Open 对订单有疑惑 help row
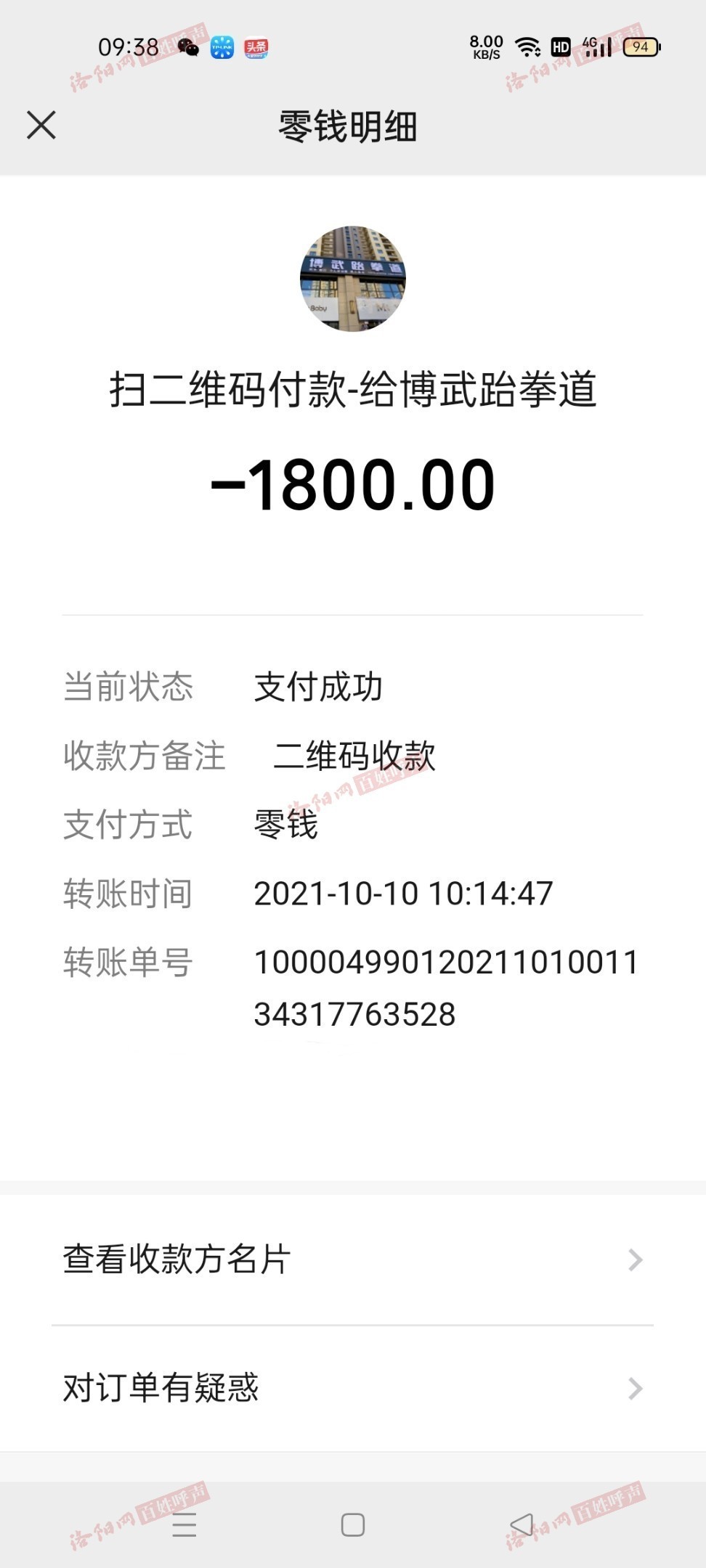The image size is (706, 1568). point(352,1388)
